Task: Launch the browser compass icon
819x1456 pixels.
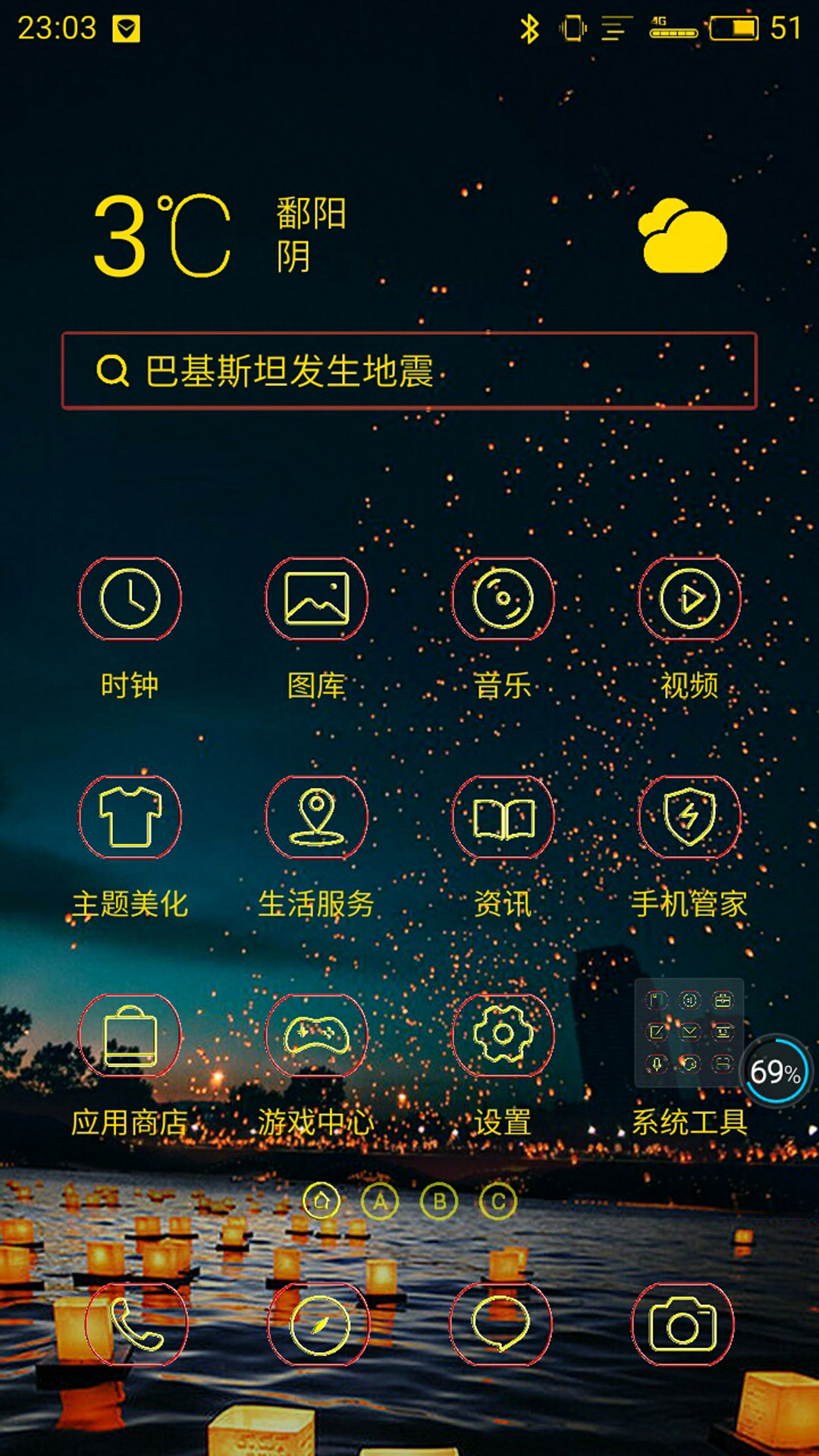Action: [x=319, y=1325]
